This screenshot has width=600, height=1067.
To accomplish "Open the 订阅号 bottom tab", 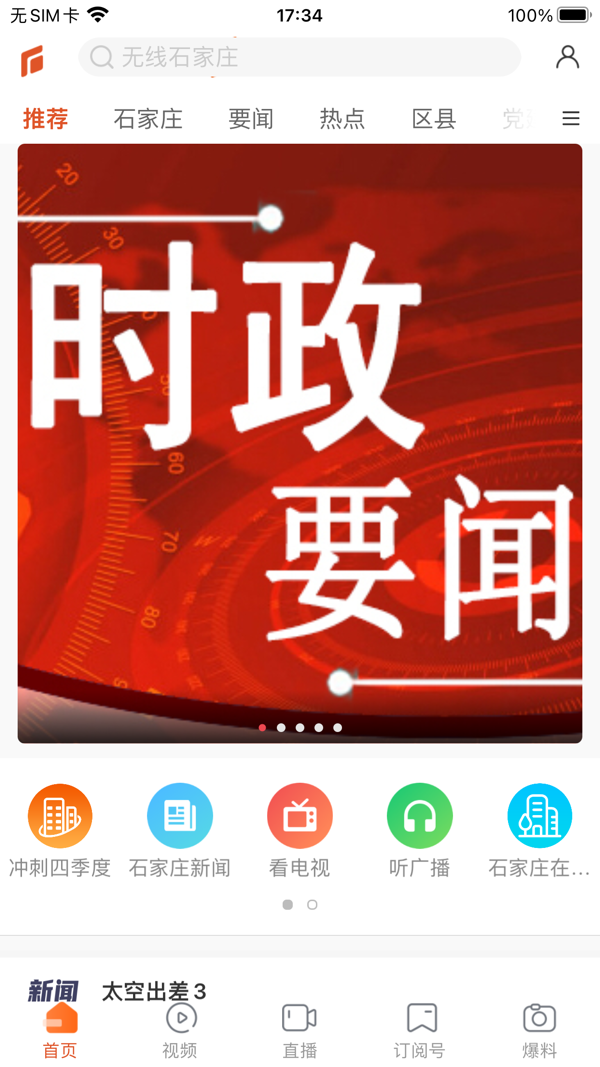I will pyautogui.click(x=420, y=1030).
